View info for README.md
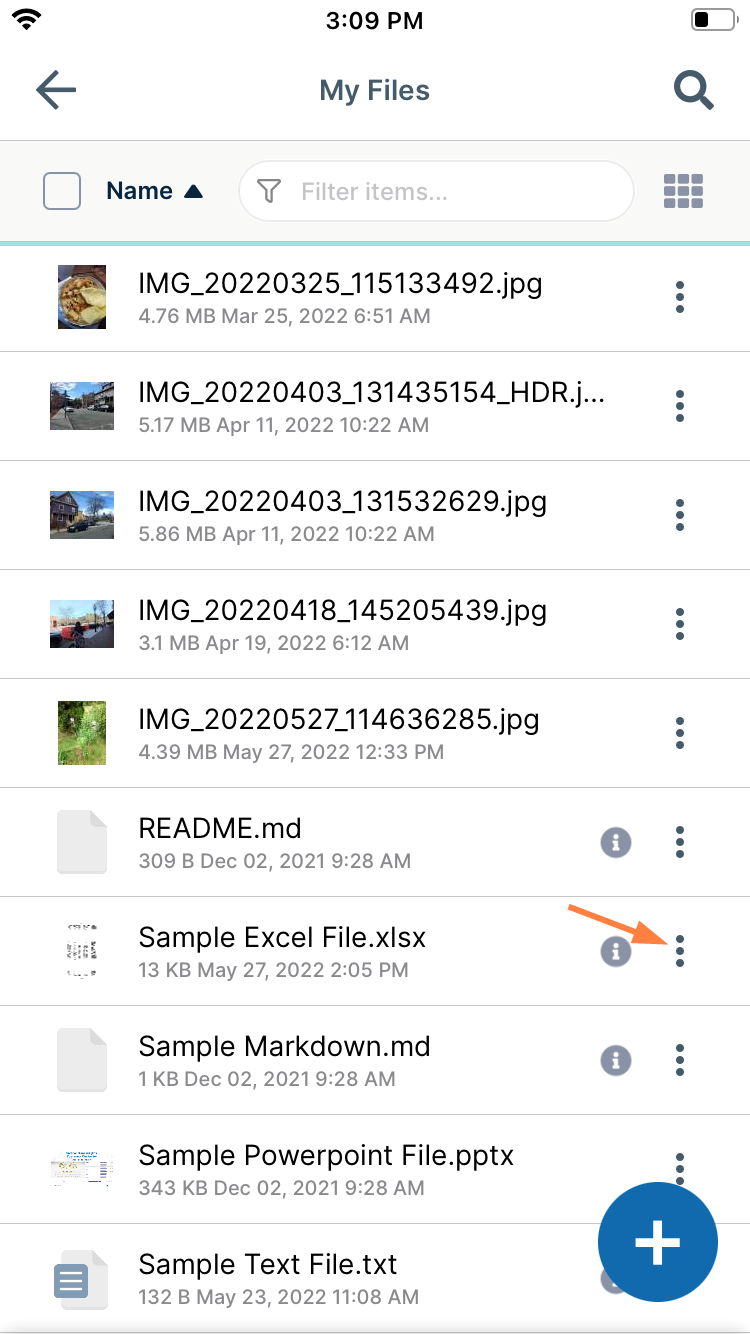Viewport: 750px width, 1334px height. (x=616, y=843)
